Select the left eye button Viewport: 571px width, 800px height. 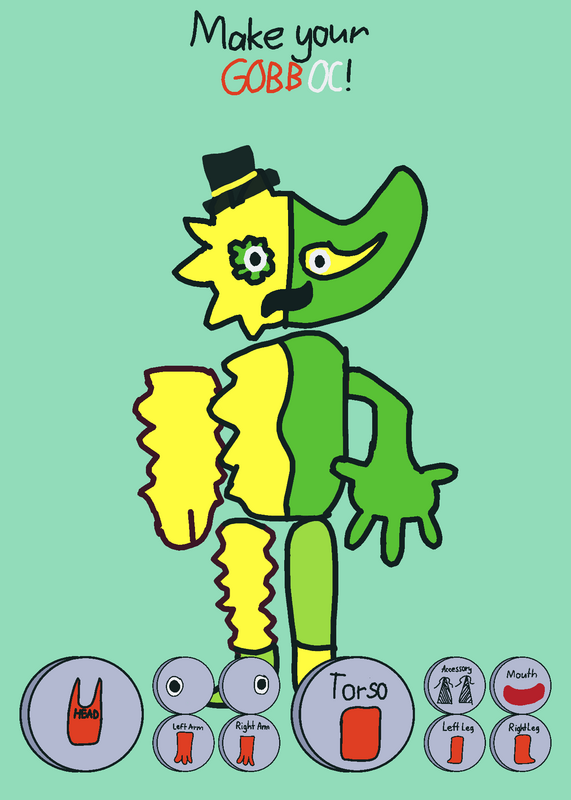click(184, 686)
